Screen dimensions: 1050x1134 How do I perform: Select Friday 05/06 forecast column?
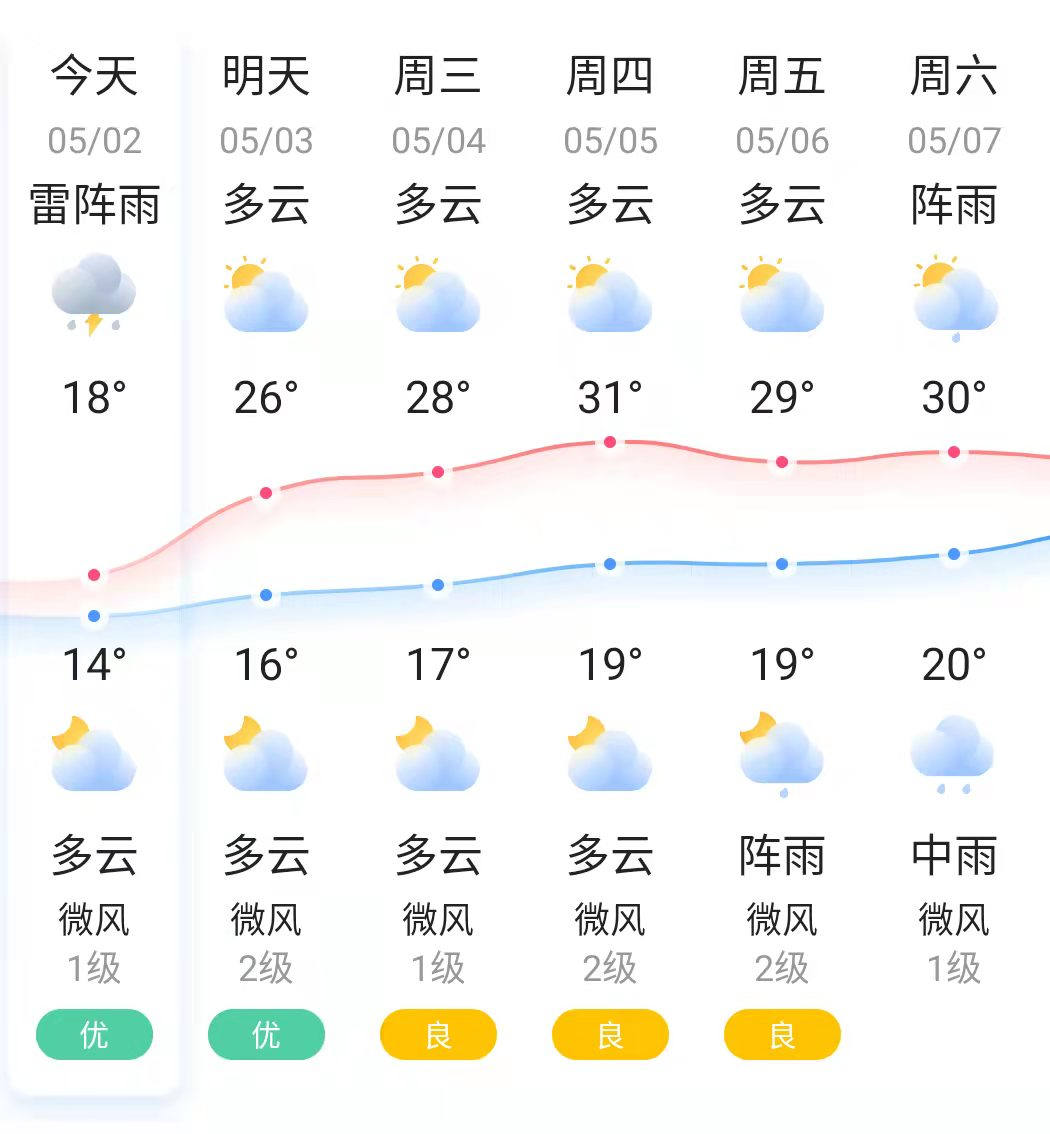coord(782,140)
